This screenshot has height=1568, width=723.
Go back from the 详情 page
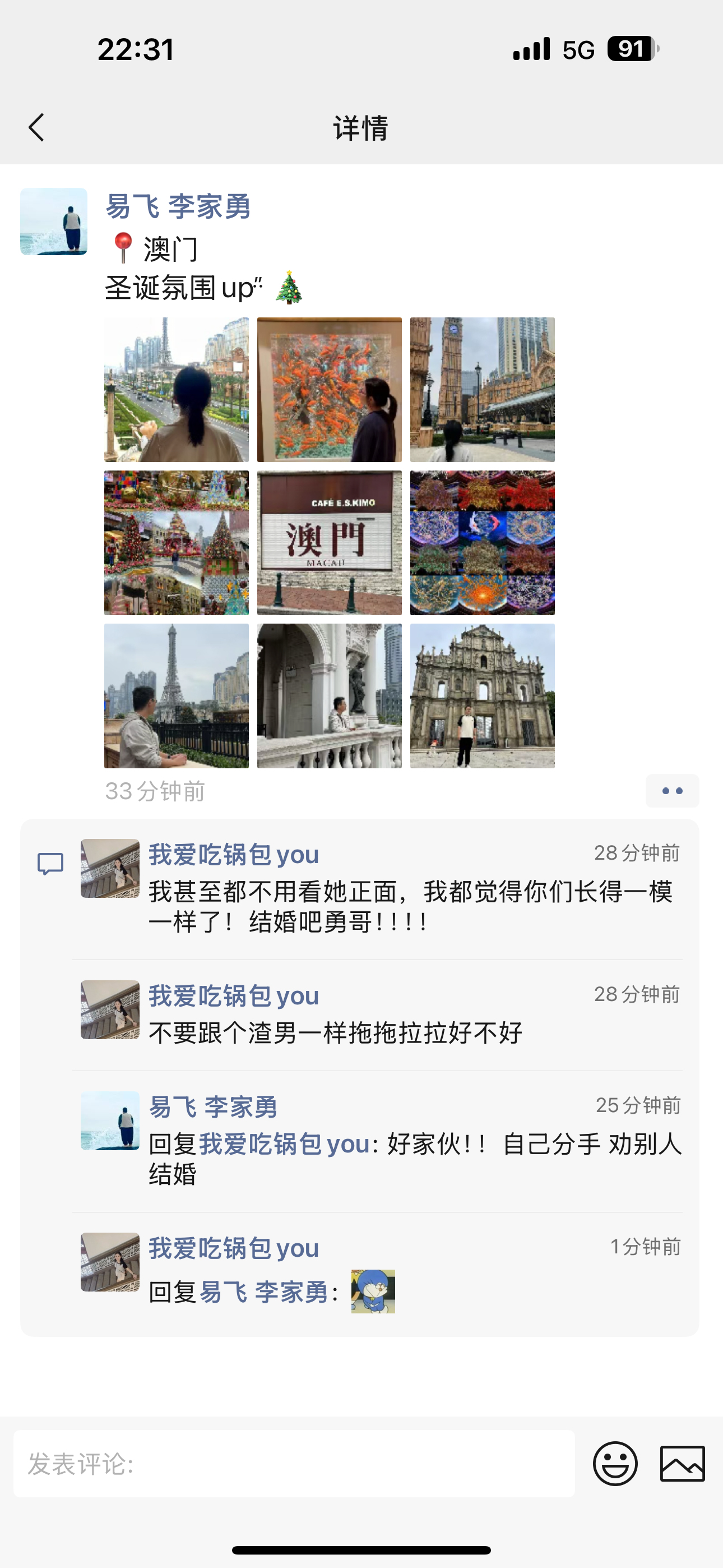[x=36, y=128]
